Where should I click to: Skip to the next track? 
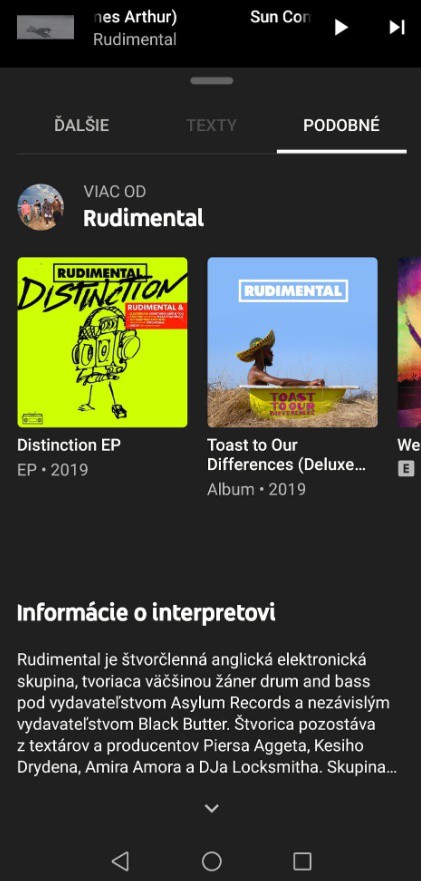397,27
